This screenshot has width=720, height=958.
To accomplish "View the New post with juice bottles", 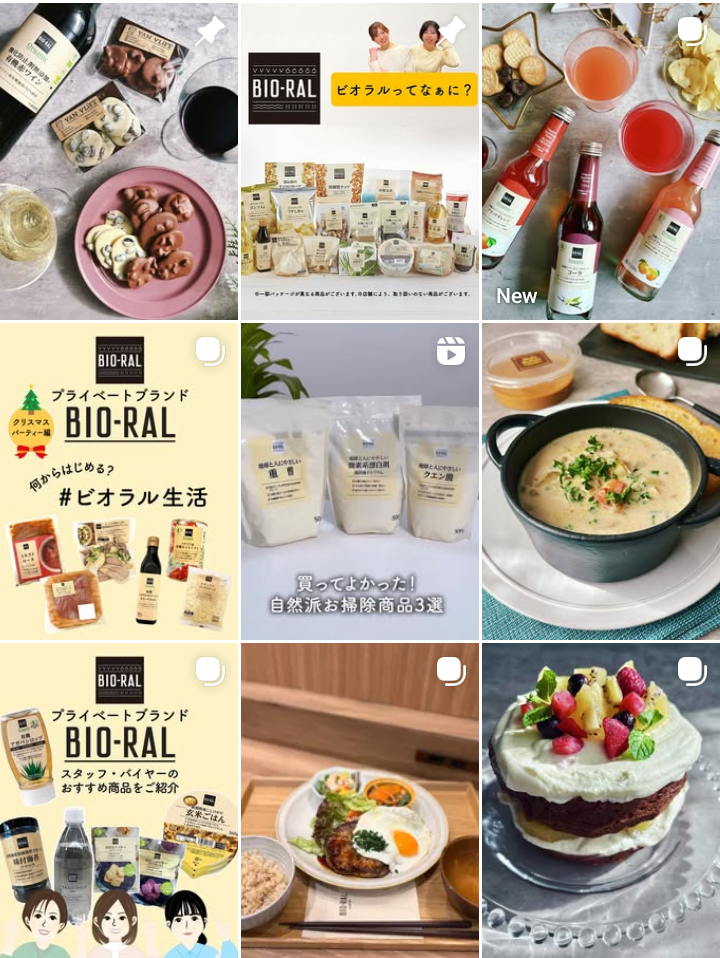I will 600,160.
